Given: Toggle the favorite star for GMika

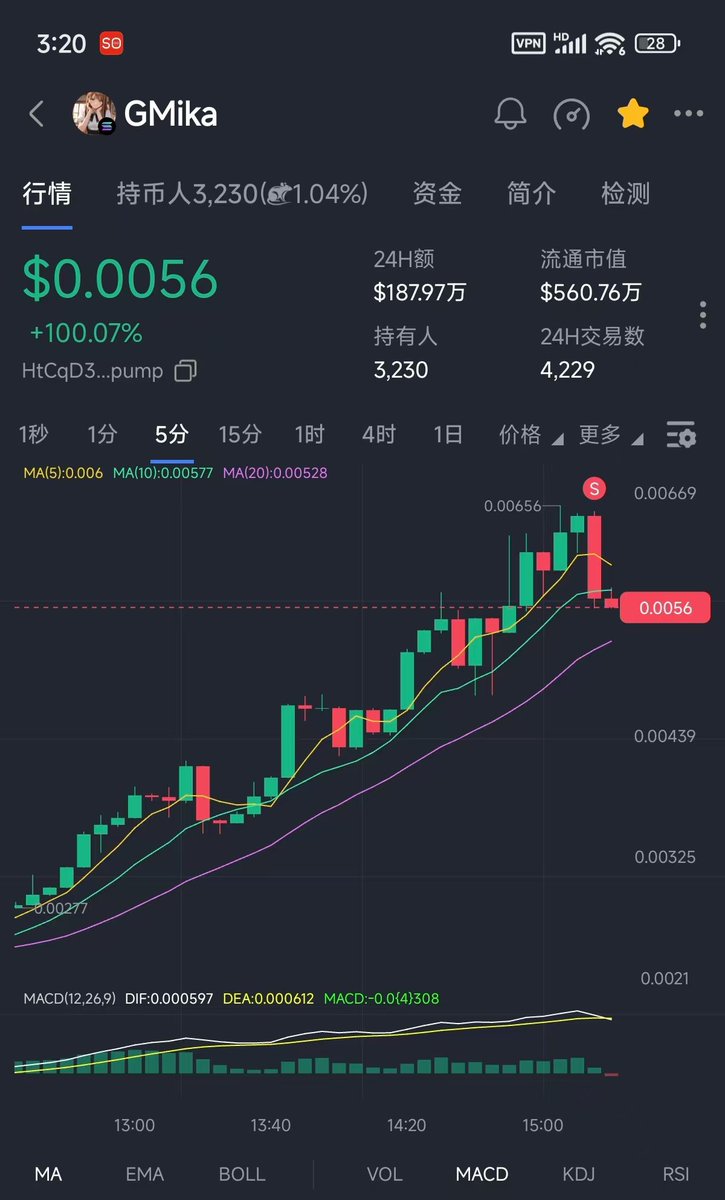Looking at the screenshot, I should [632, 114].
